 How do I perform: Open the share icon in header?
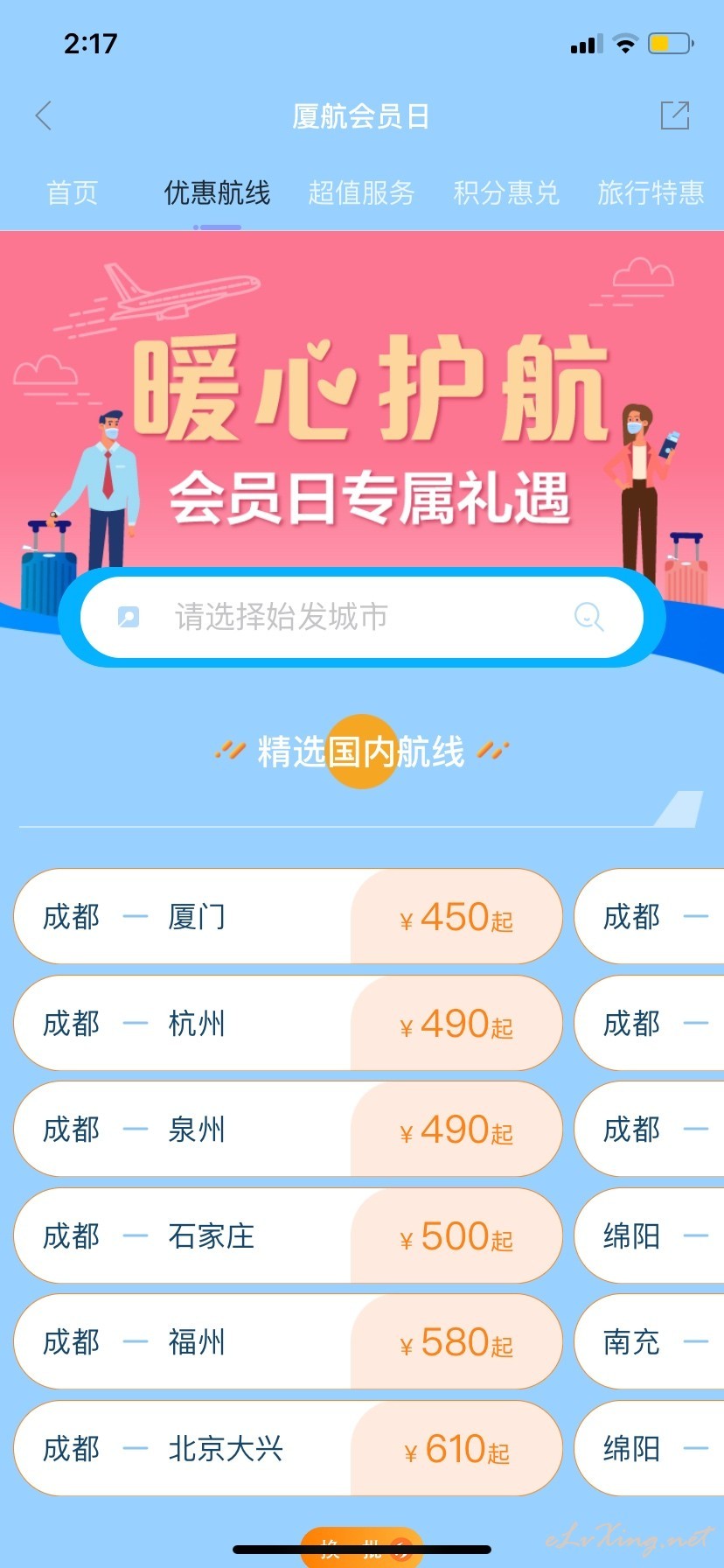(674, 115)
